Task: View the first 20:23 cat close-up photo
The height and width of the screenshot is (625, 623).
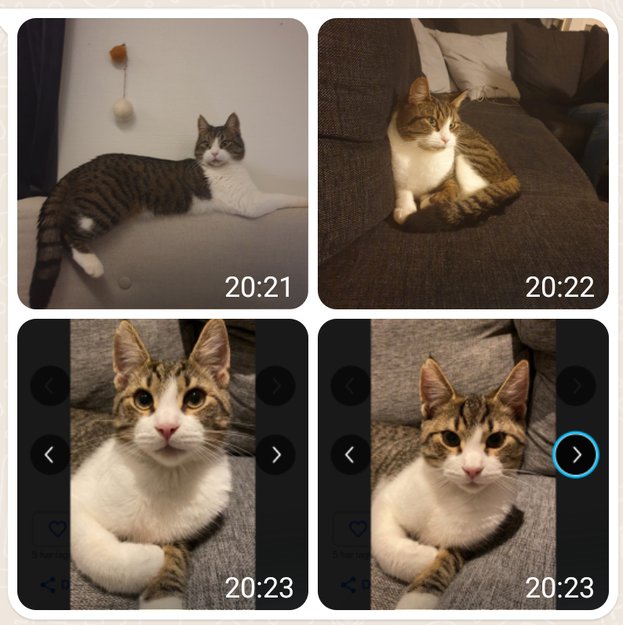Action: tap(162, 464)
